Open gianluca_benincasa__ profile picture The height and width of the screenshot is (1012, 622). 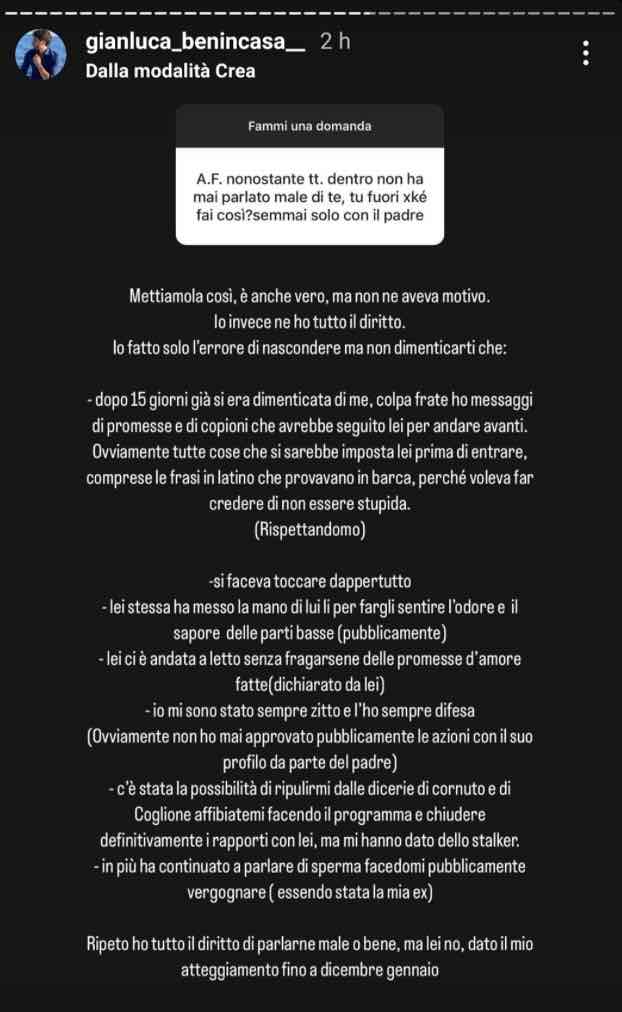(41, 54)
